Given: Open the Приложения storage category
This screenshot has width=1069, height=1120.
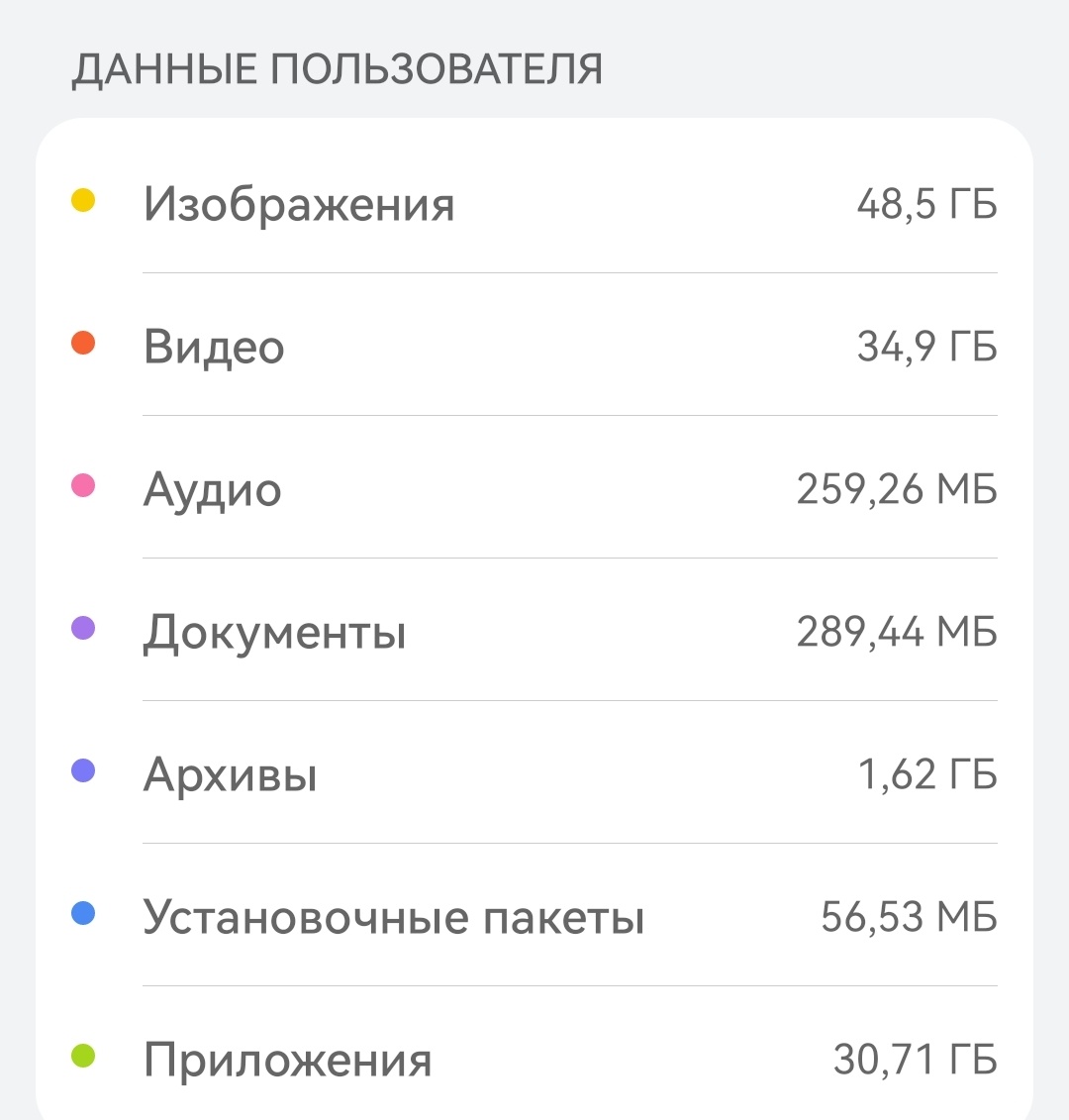Looking at the screenshot, I should pyautogui.click(x=287, y=1059).
